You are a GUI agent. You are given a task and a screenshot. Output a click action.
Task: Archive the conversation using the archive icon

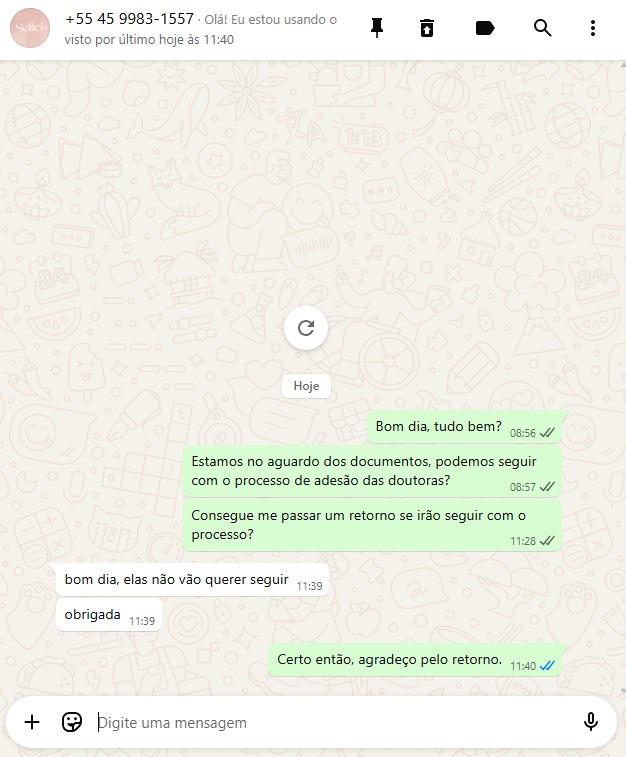427,28
